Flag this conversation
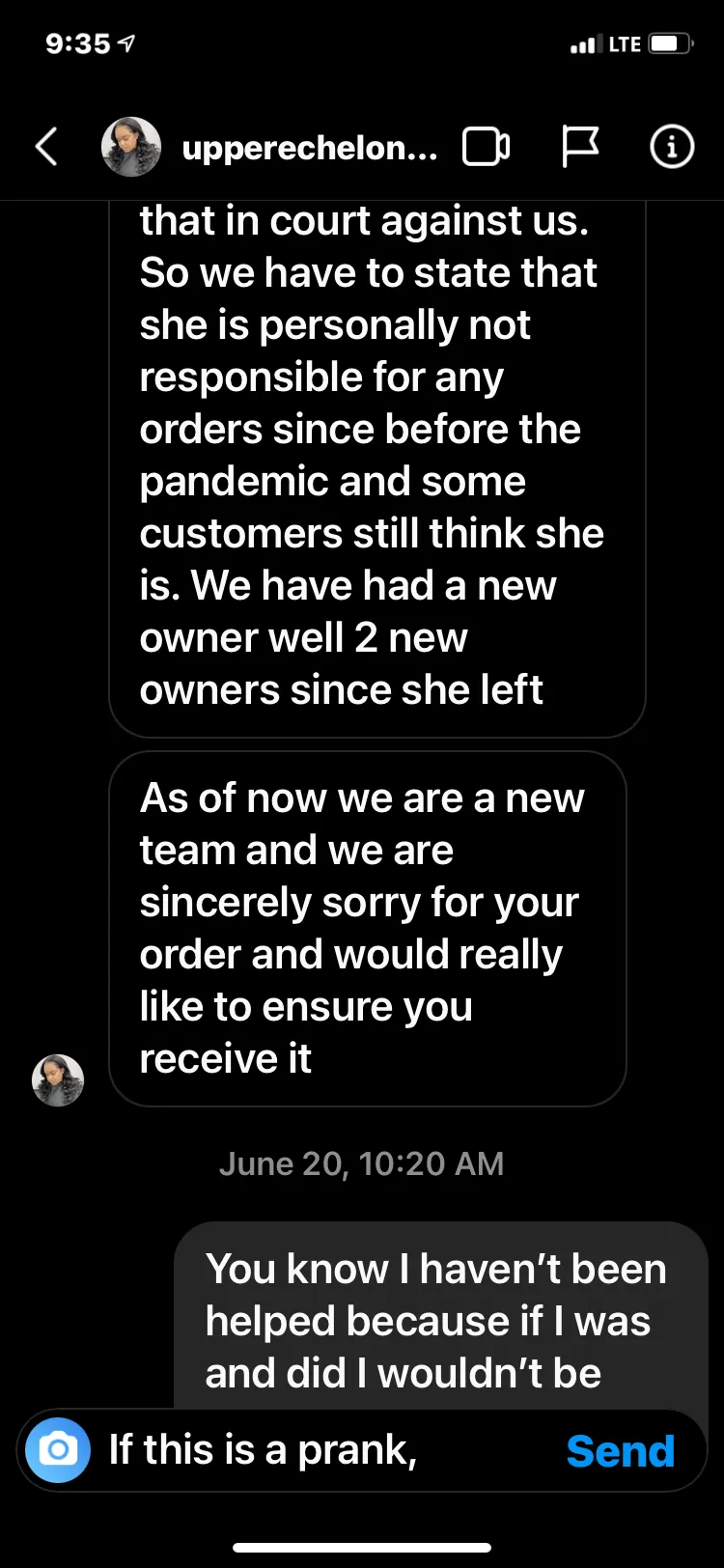Image resolution: width=724 pixels, height=1568 pixels. 580,148
